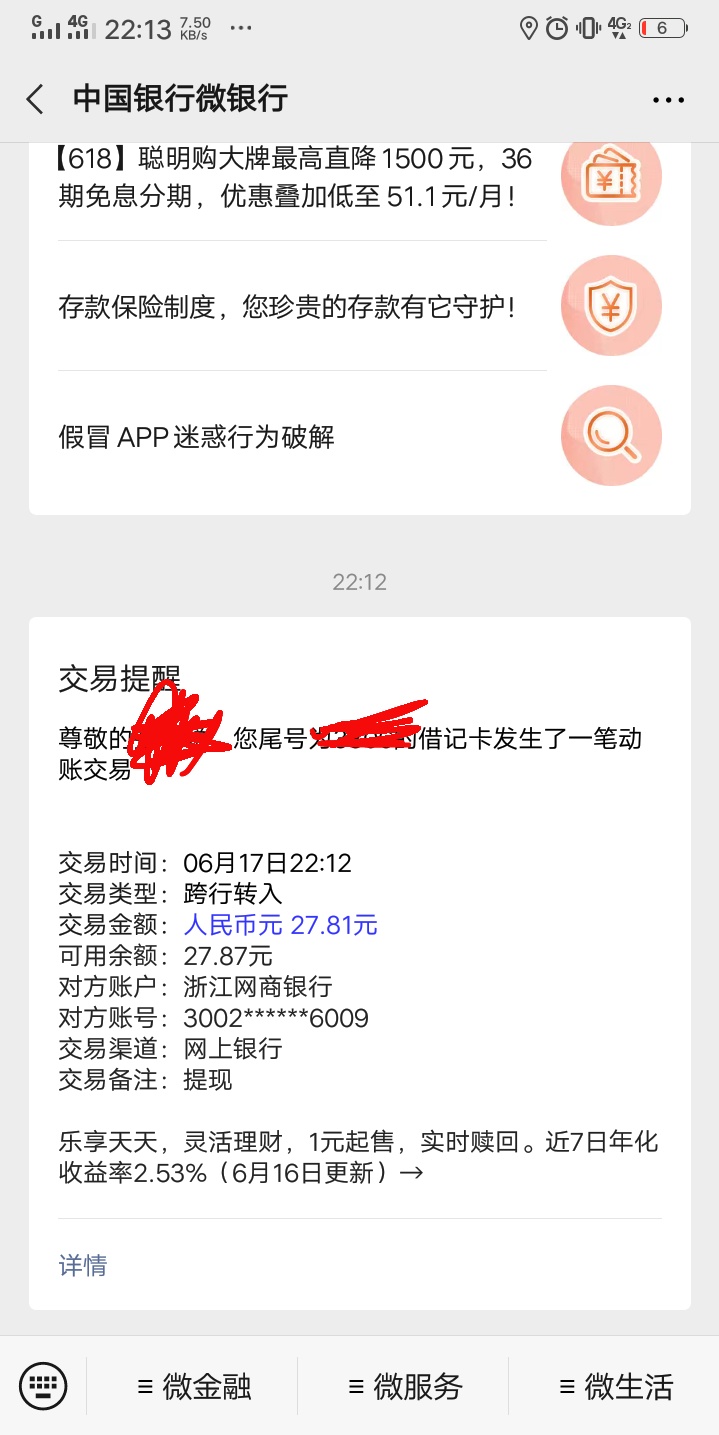This screenshot has width=719, height=1435.
Task: Go back from 中国银行微银行
Action: click(36, 99)
